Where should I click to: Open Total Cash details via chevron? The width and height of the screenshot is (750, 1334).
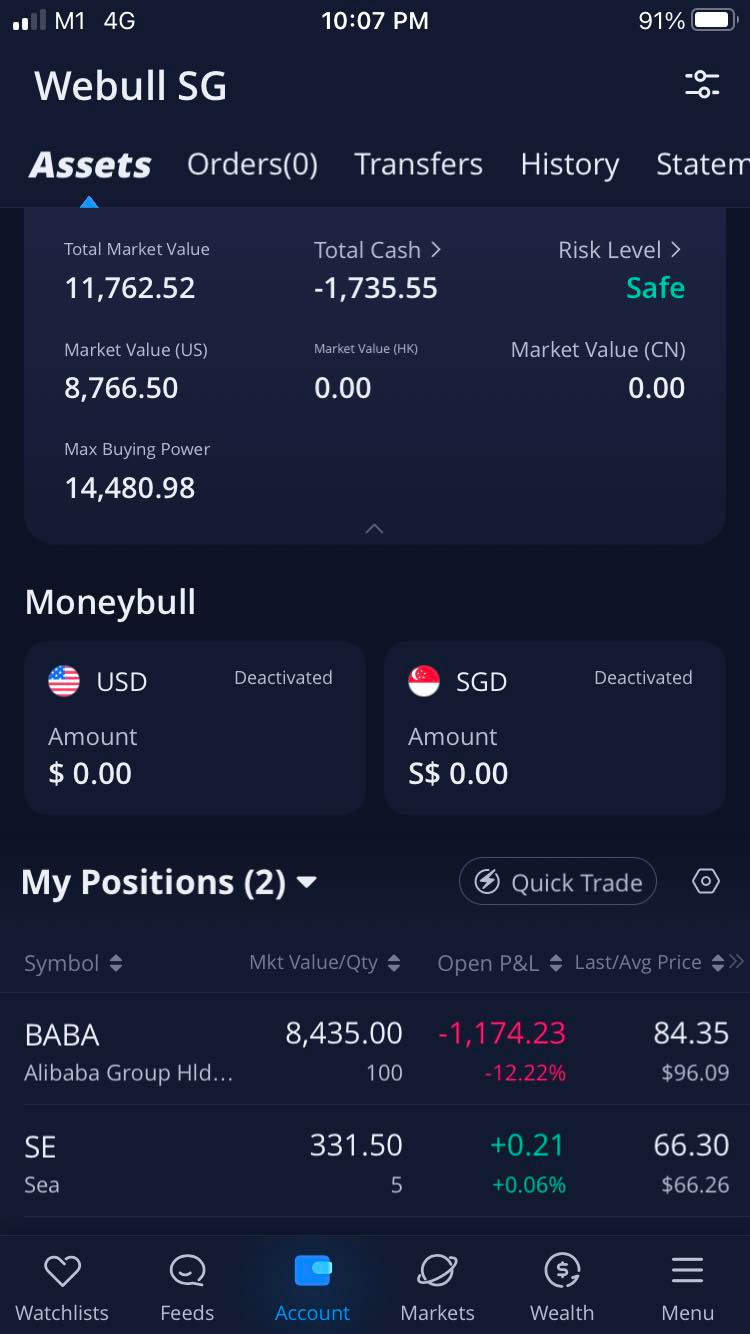tap(434, 250)
